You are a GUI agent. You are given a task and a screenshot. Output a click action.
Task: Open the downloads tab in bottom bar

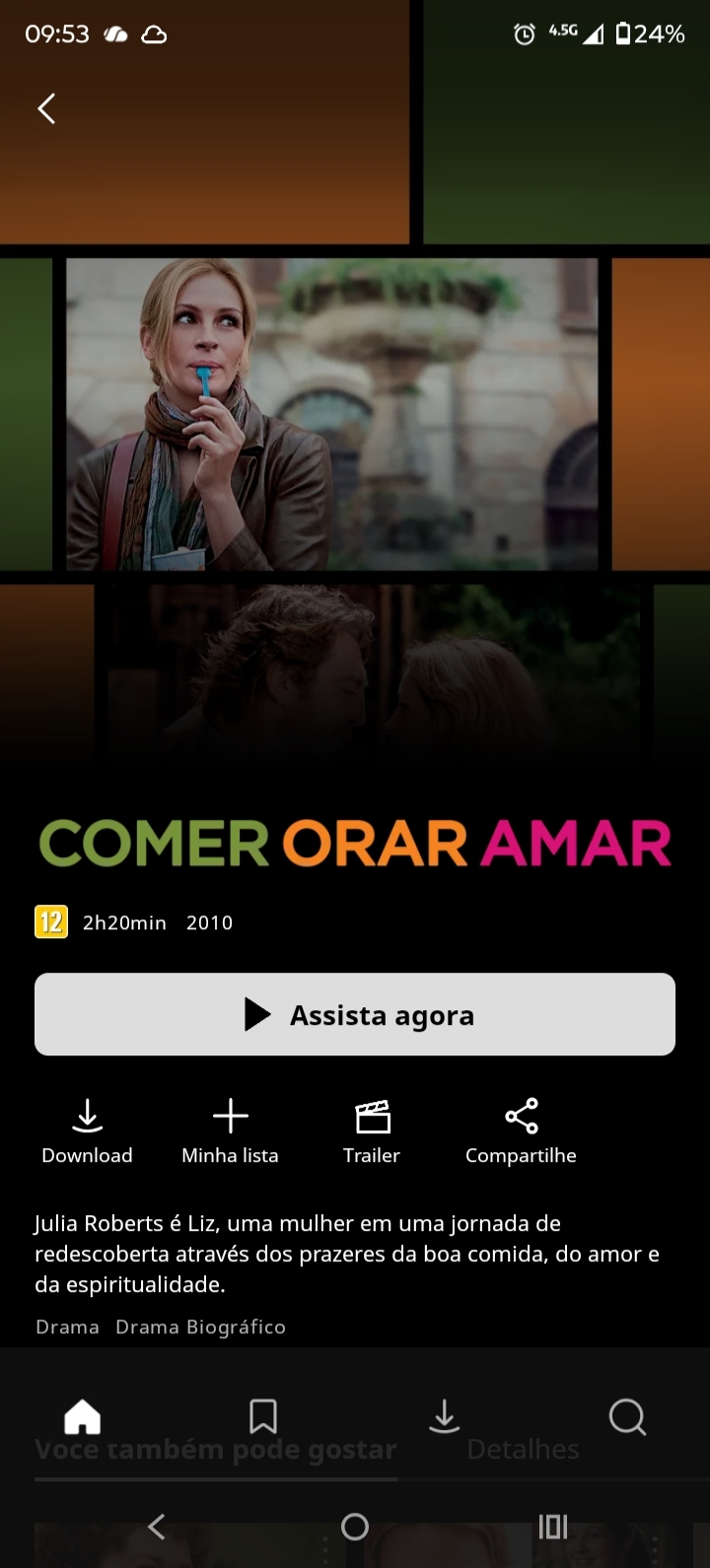(x=445, y=1417)
